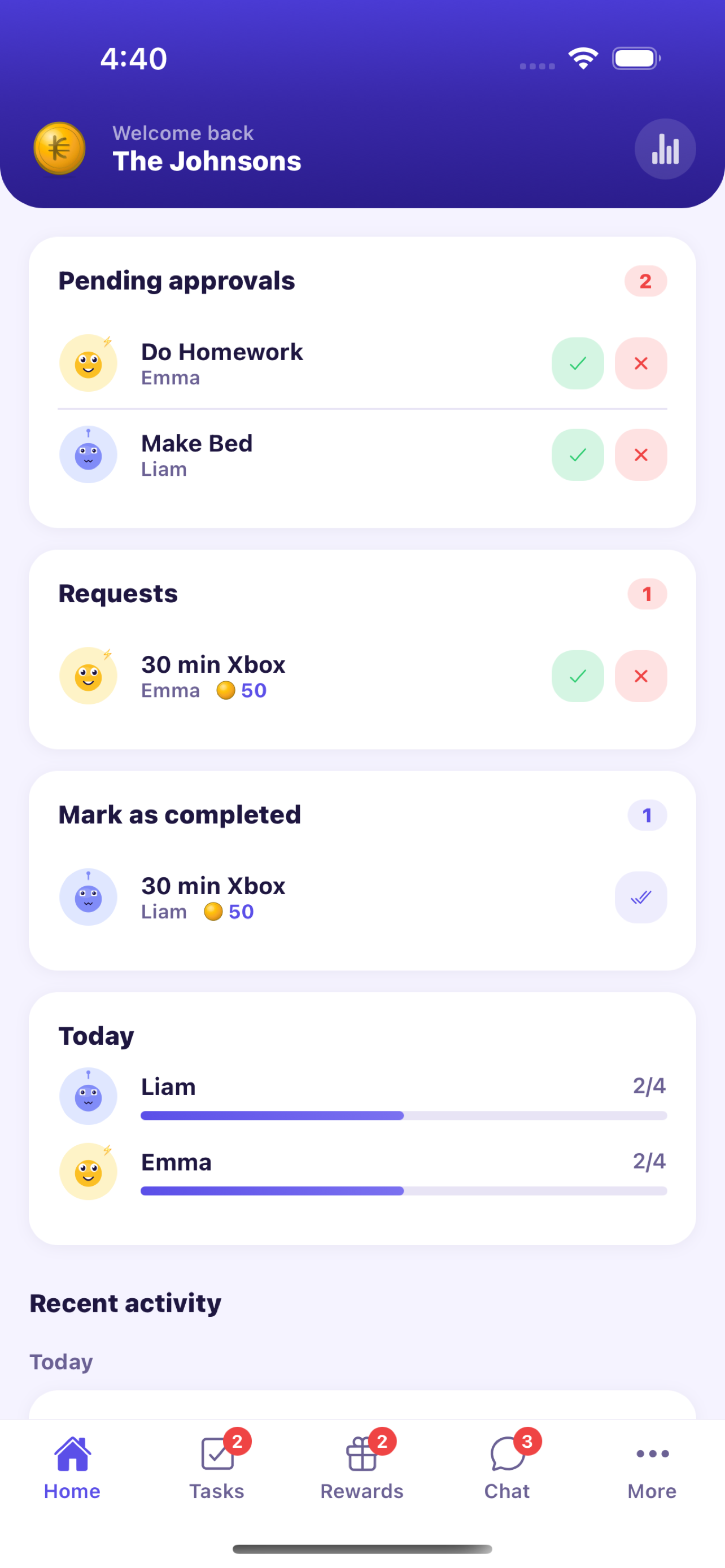Click Liam's avatar in the Today section
The height and width of the screenshot is (1568, 725).
click(88, 1096)
